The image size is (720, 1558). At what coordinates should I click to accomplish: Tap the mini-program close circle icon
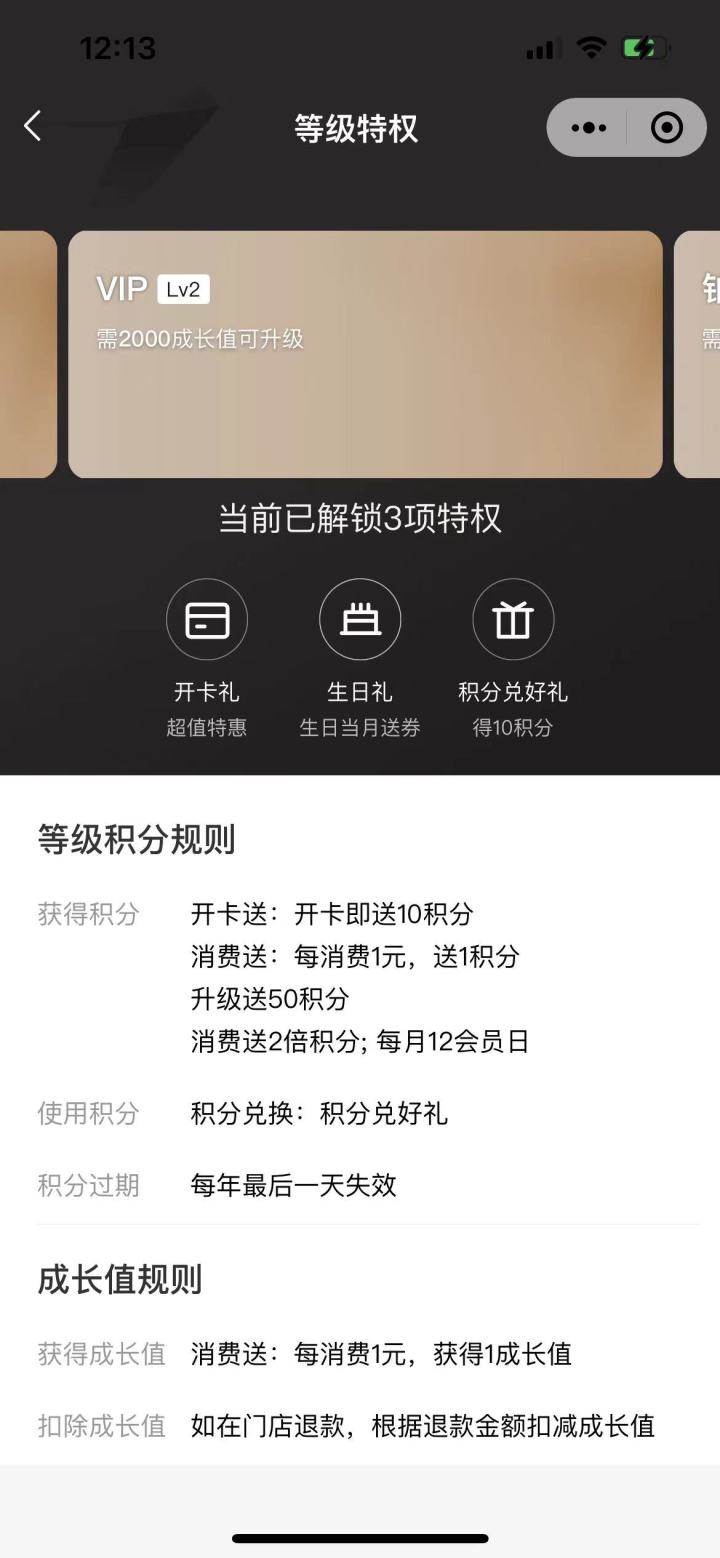coord(664,127)
